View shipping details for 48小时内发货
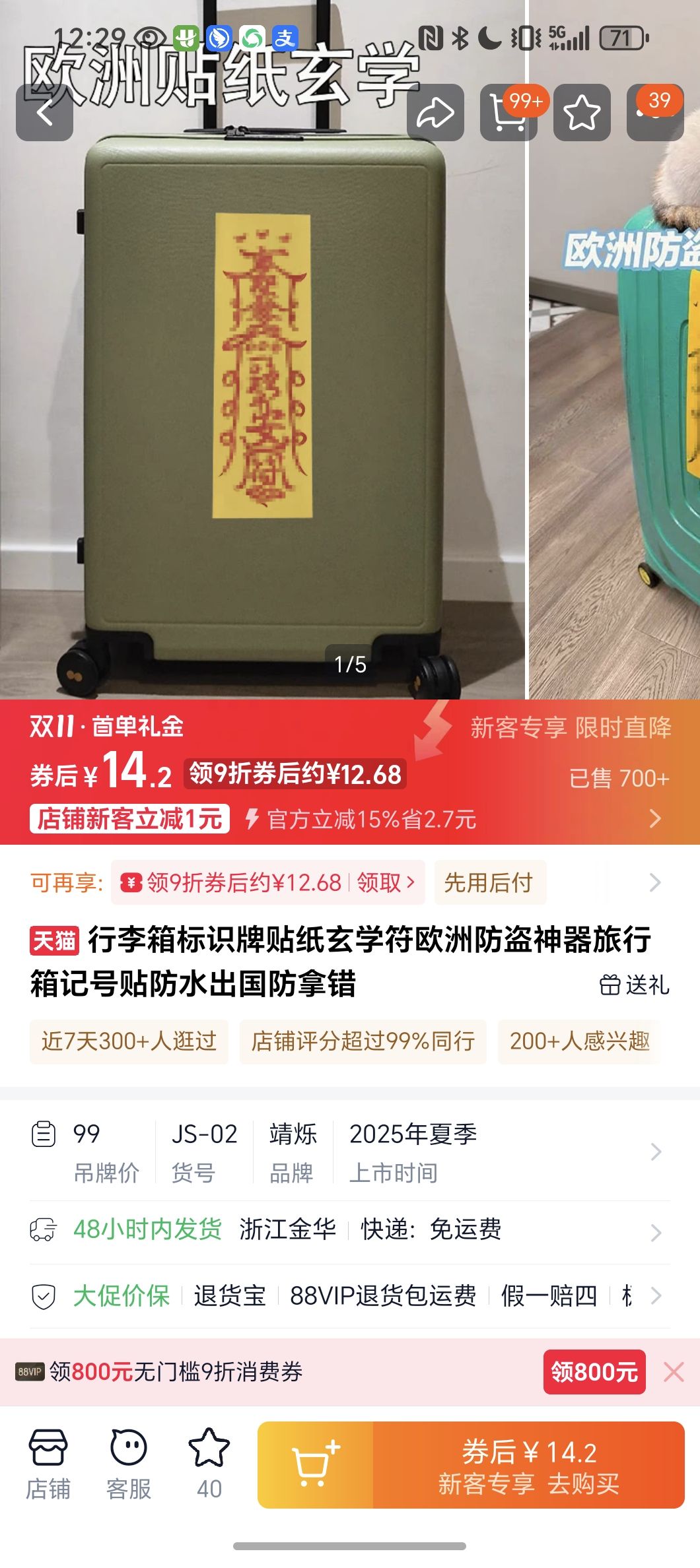 click(x=350, y=1230)
